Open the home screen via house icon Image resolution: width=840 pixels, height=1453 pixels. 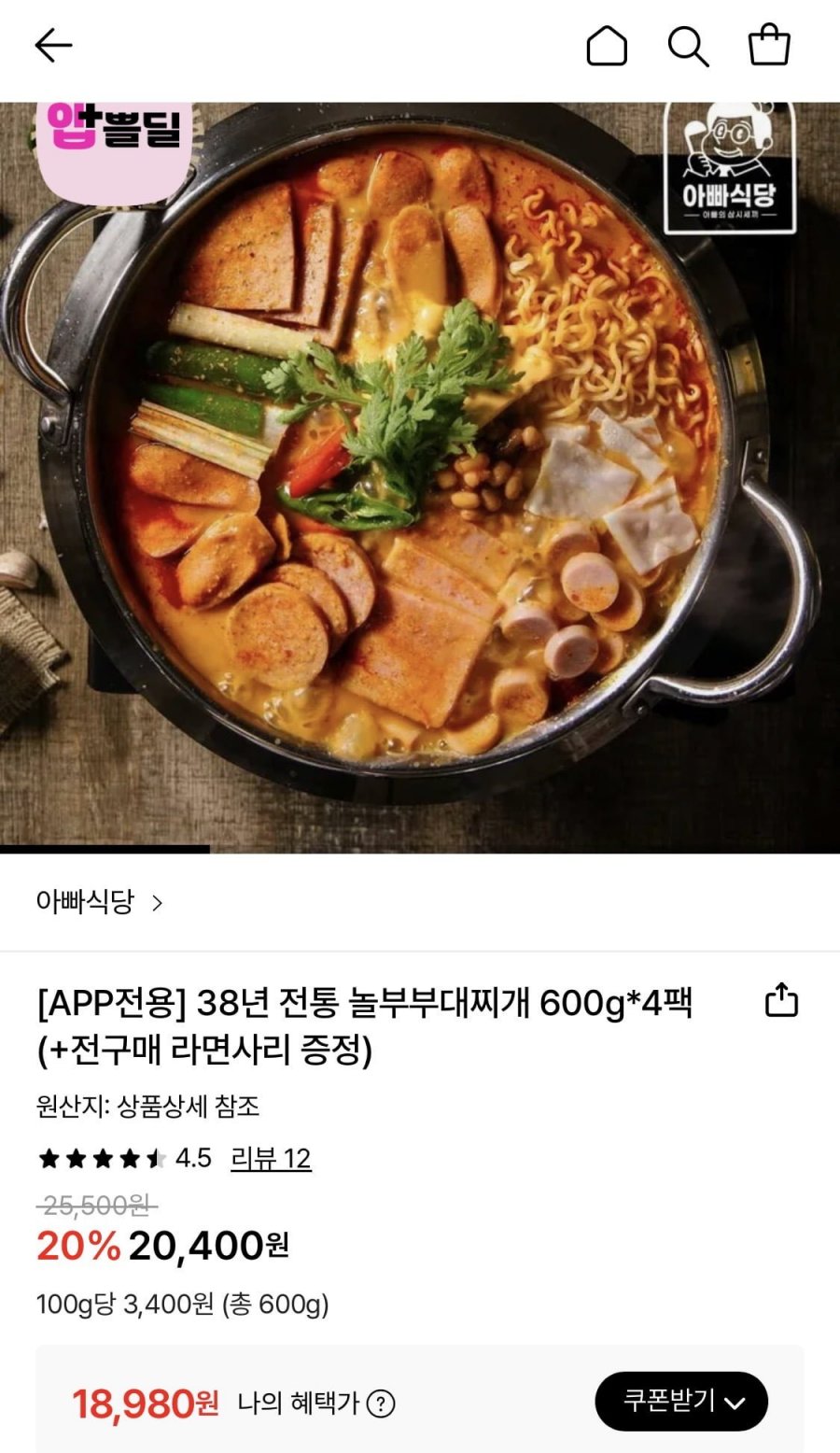point(607,44)
